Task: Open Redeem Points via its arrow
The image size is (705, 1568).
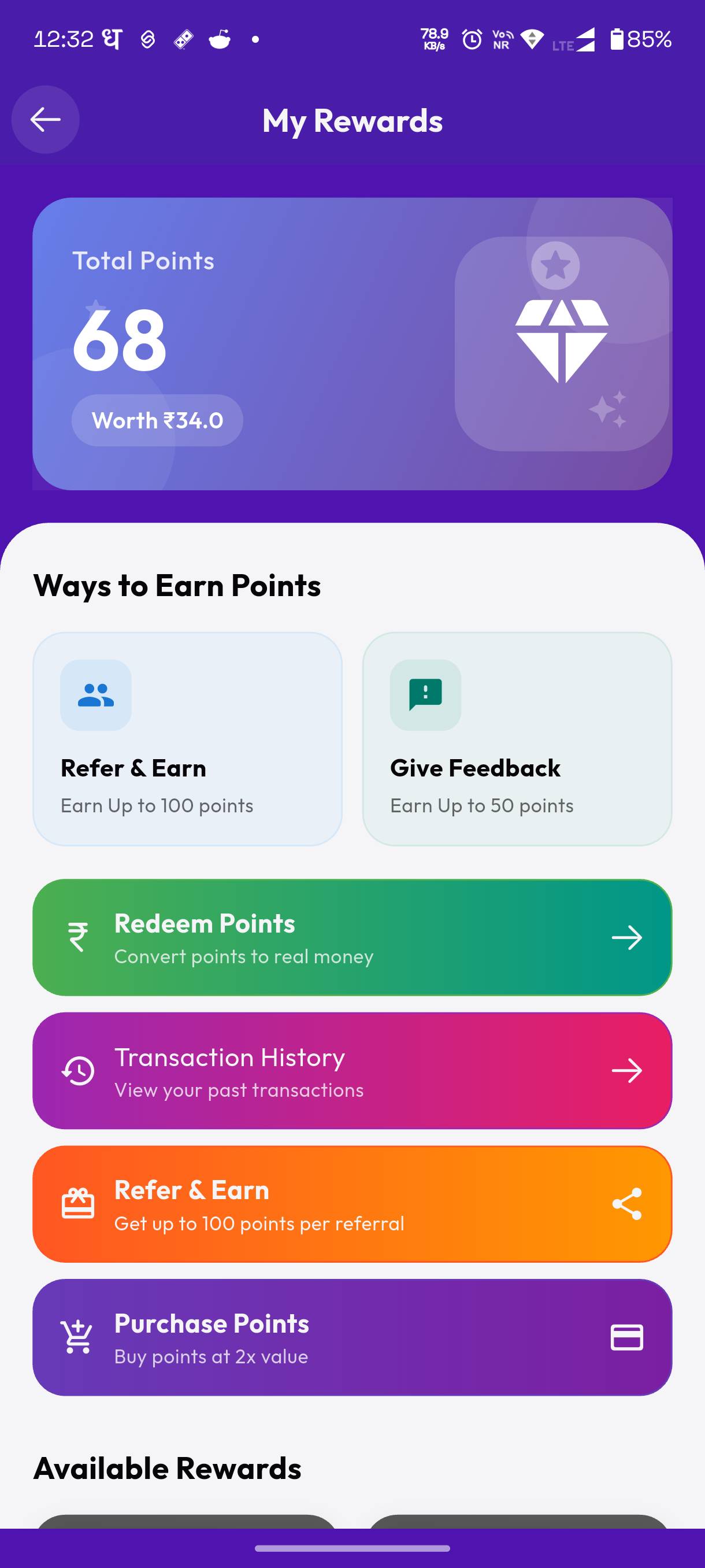Action: click(x=628, y=938)
